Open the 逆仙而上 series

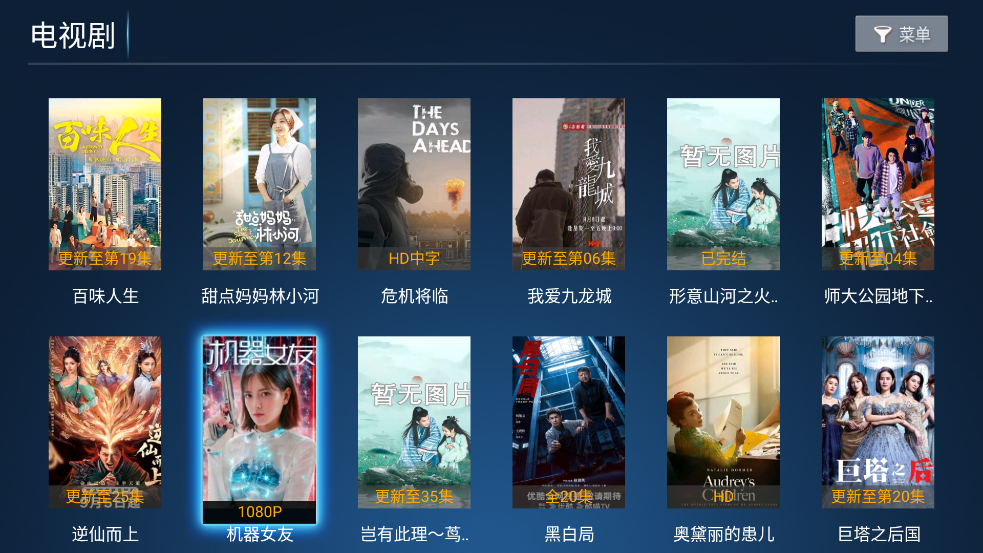tap(105, 422)
